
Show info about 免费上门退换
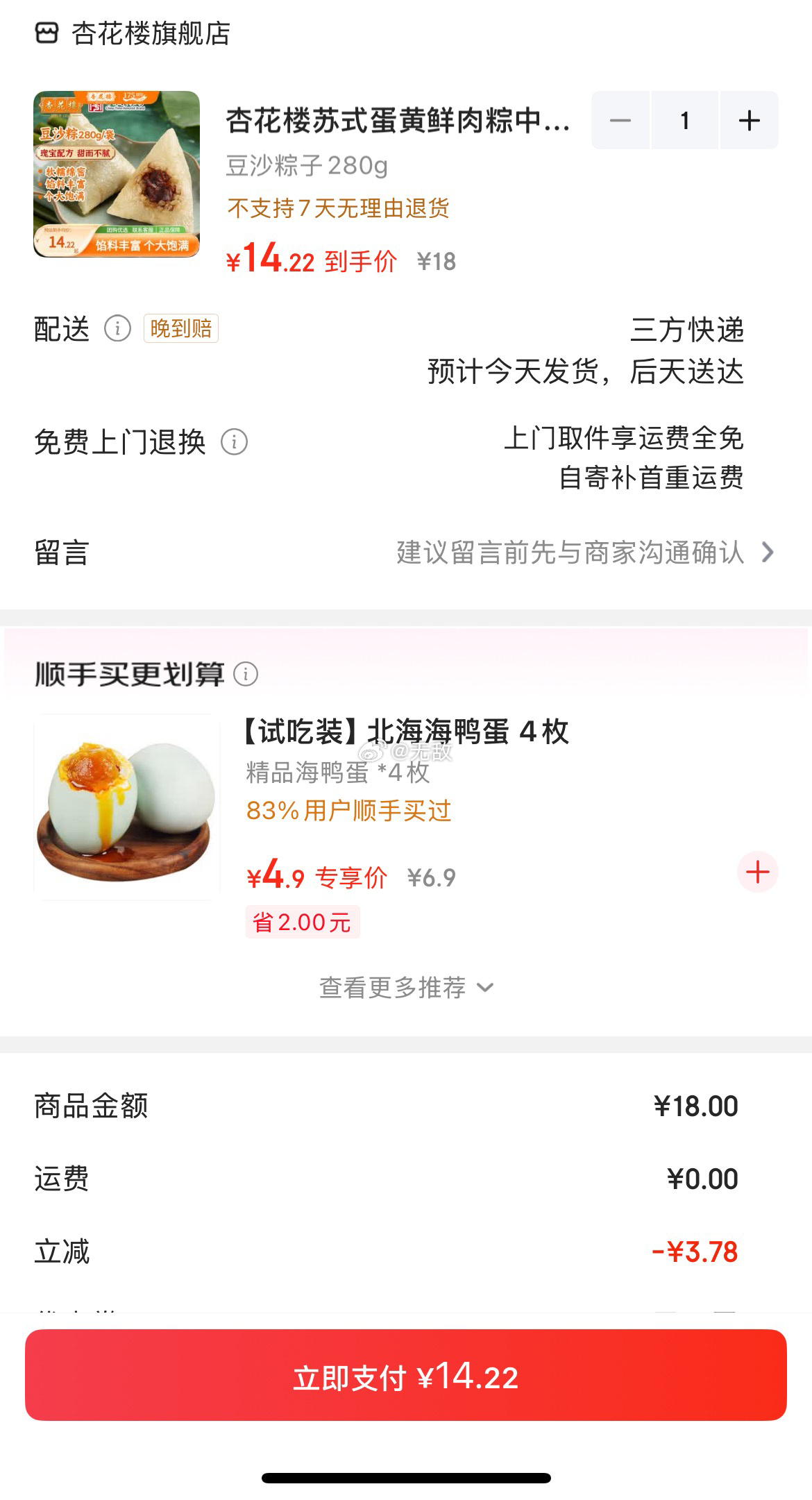234,442
